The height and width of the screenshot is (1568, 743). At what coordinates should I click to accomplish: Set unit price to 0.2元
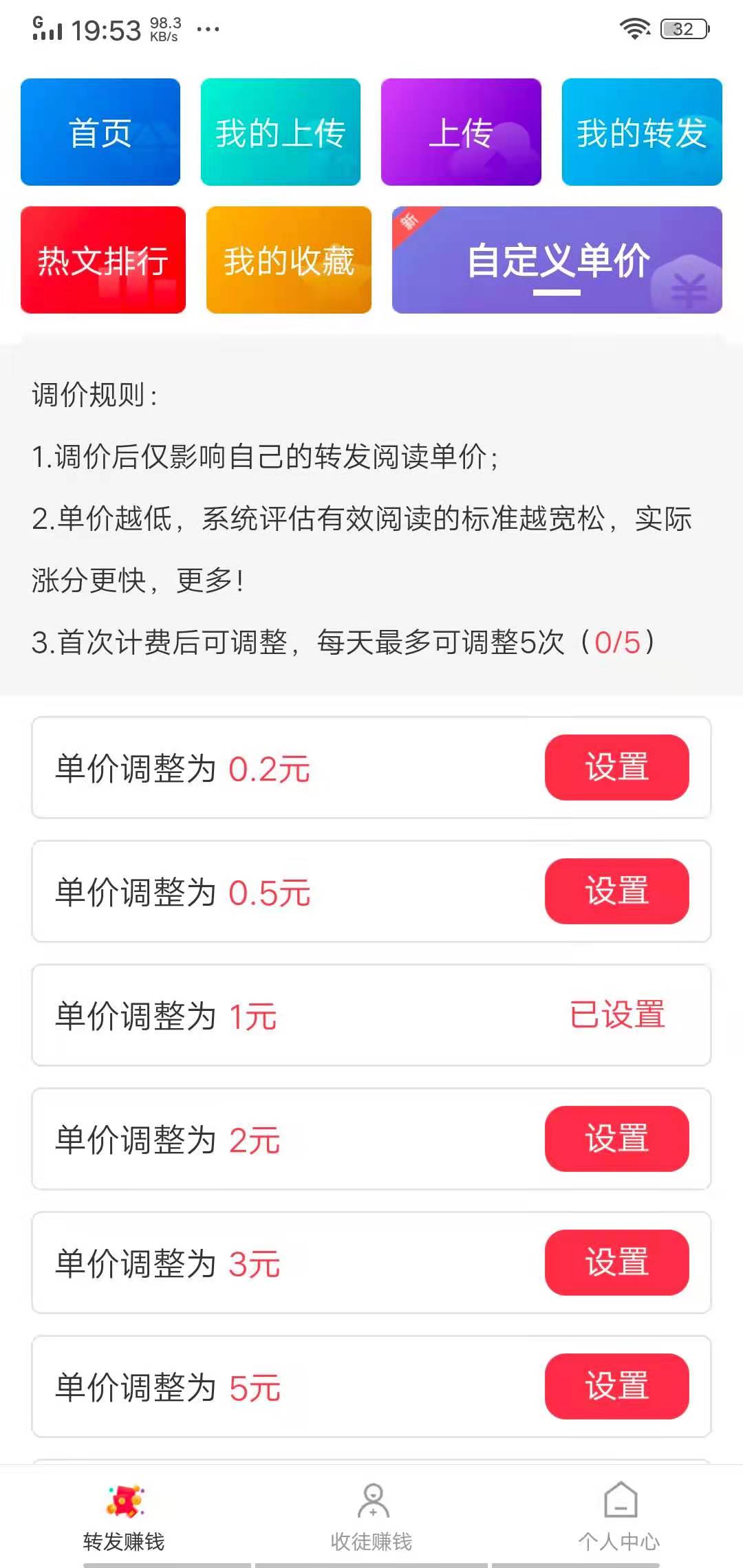tap(617, 767)
